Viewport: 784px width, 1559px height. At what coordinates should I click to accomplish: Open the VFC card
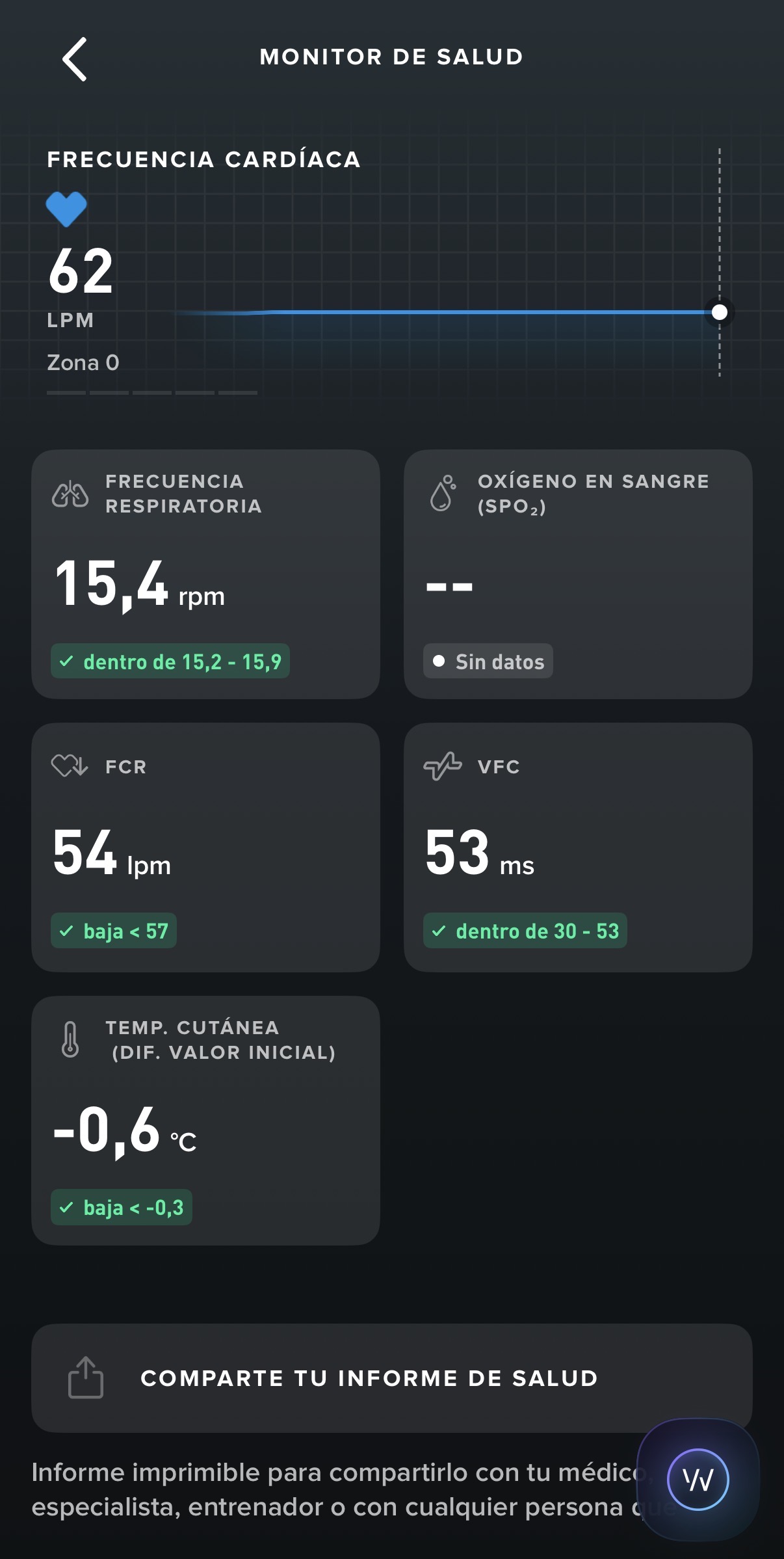(x=577, y=847)
